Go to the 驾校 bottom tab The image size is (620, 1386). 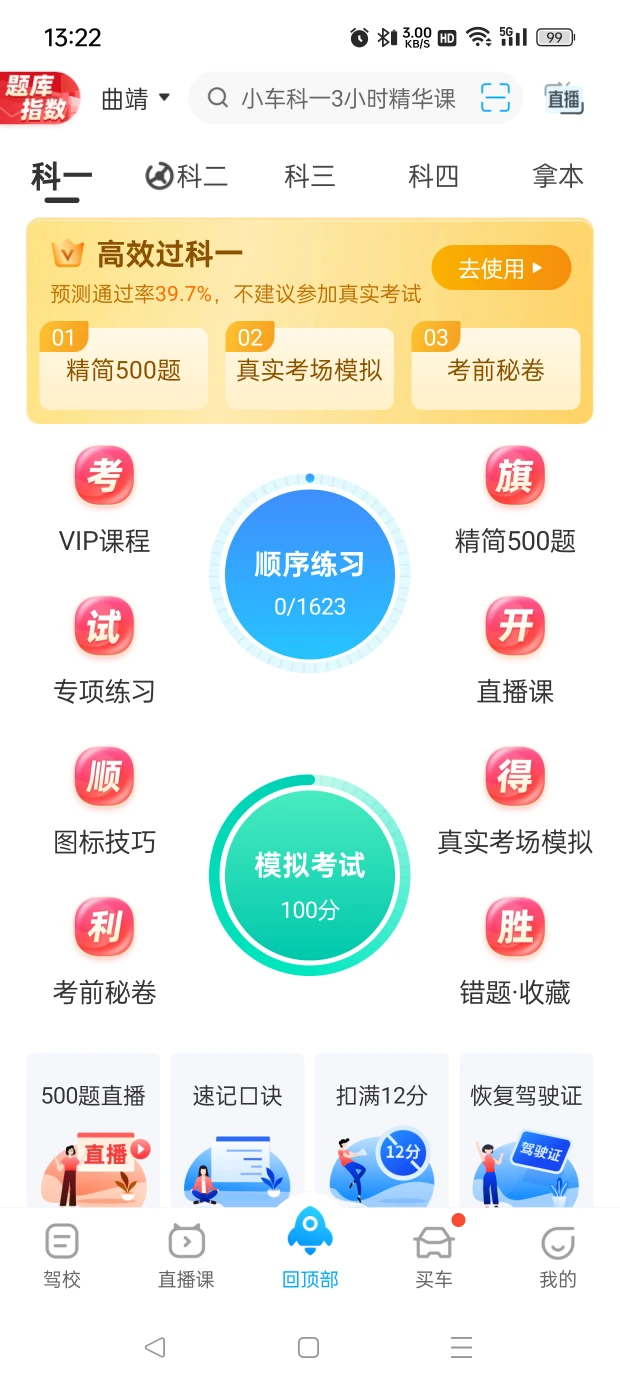coord(62,1256)
